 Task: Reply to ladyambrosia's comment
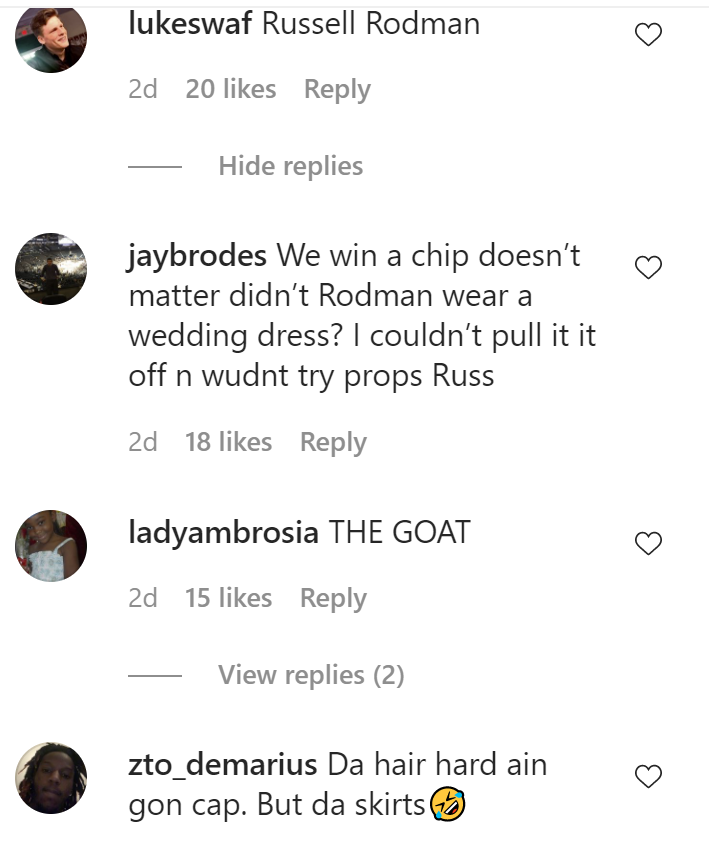[333, 598]
